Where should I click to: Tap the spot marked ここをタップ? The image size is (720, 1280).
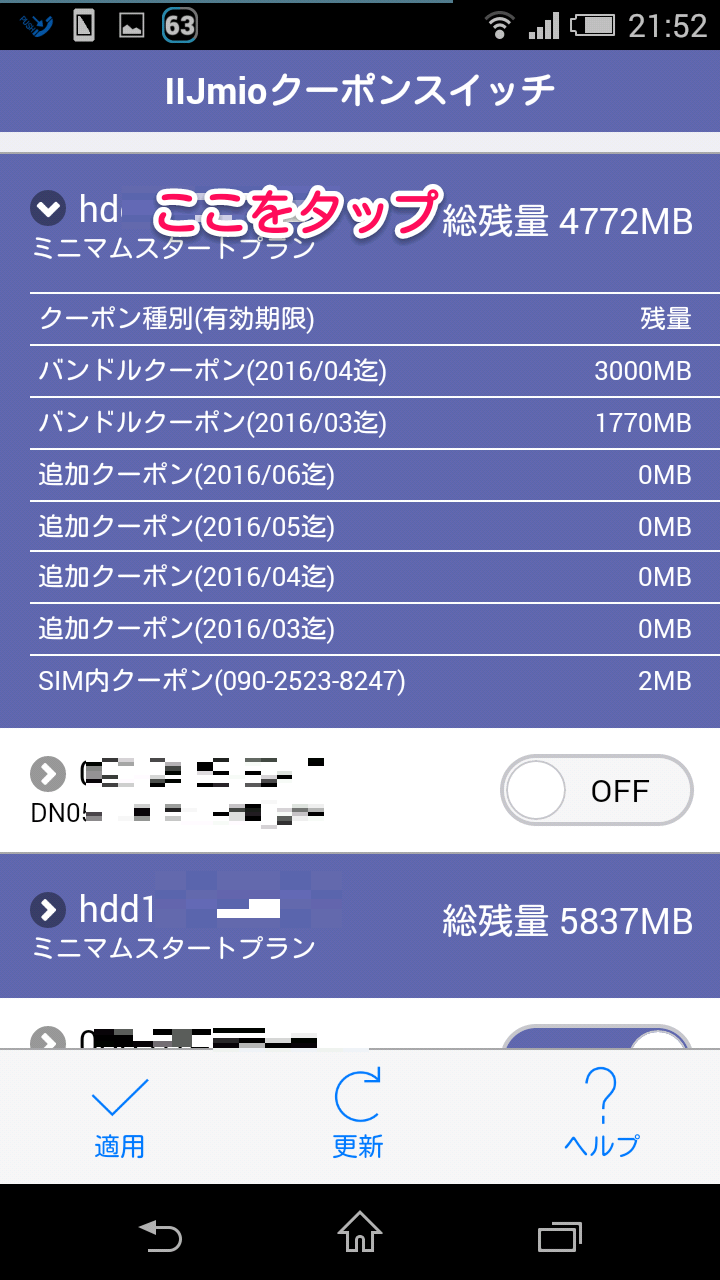coord(295,210)
